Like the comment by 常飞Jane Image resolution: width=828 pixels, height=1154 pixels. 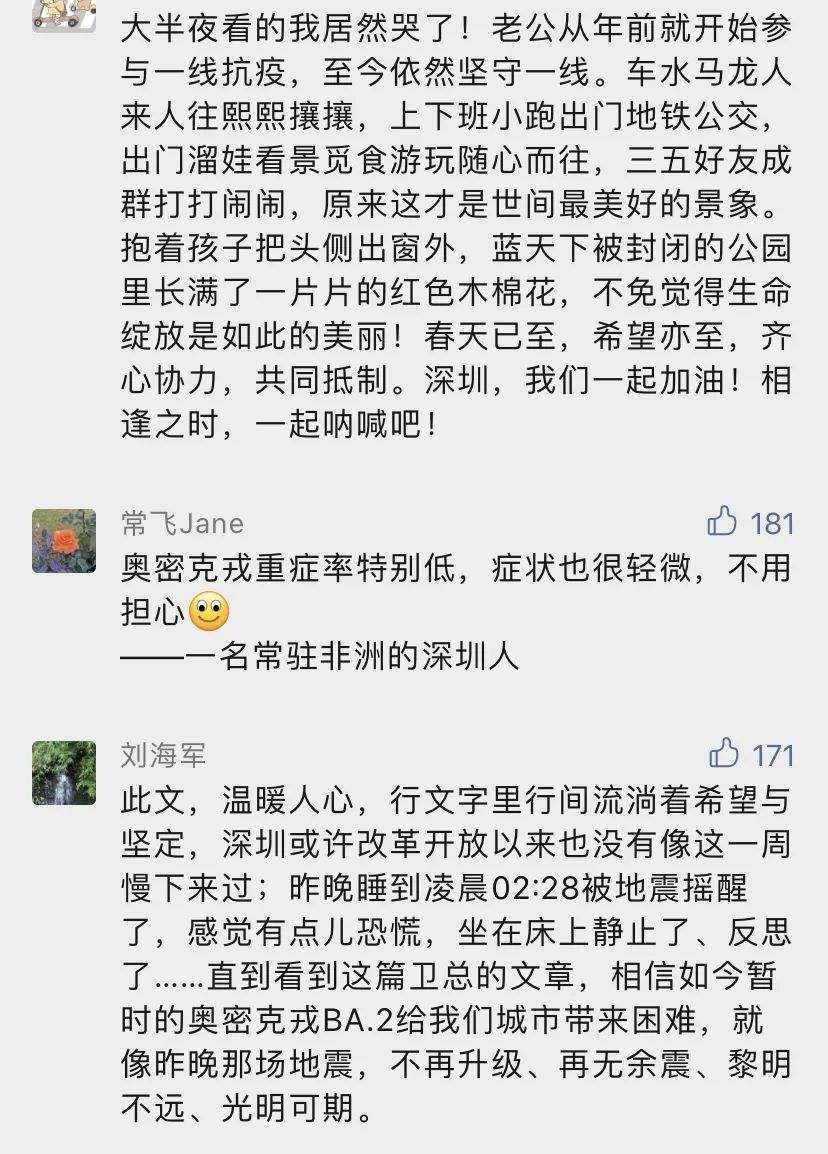click(x=722, y=521)
